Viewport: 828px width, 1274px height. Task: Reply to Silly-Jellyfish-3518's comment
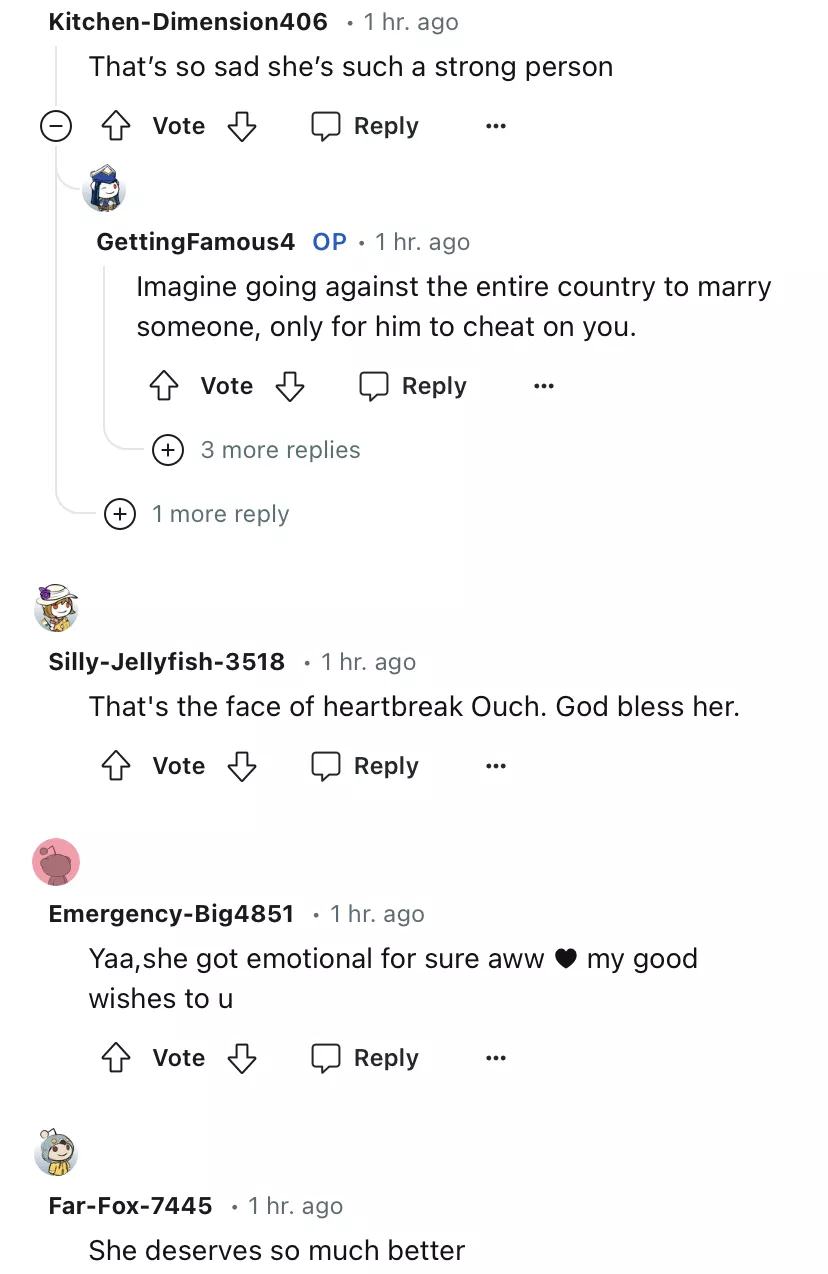click(x=365, y=766)
